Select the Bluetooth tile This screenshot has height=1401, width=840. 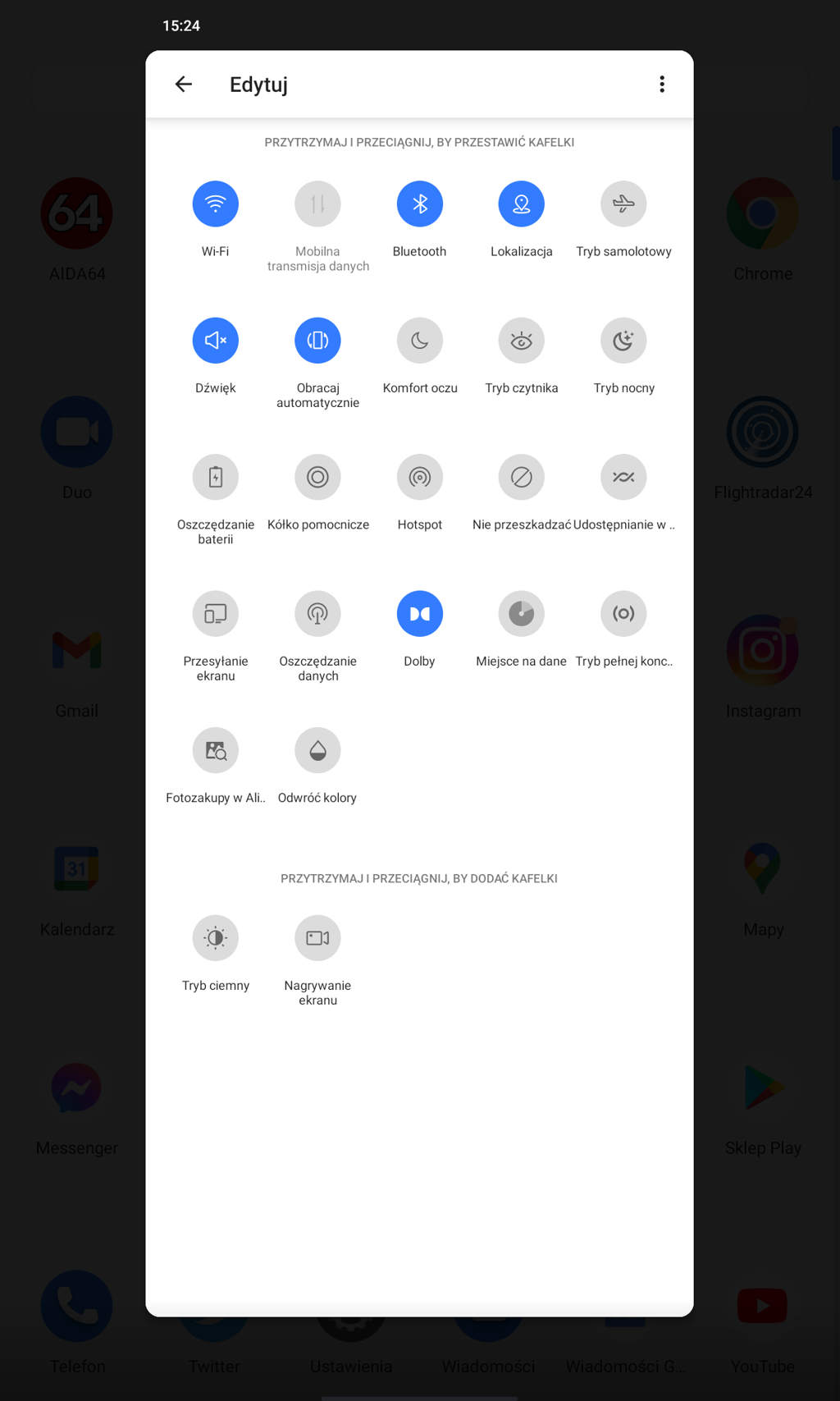(419, 204)
